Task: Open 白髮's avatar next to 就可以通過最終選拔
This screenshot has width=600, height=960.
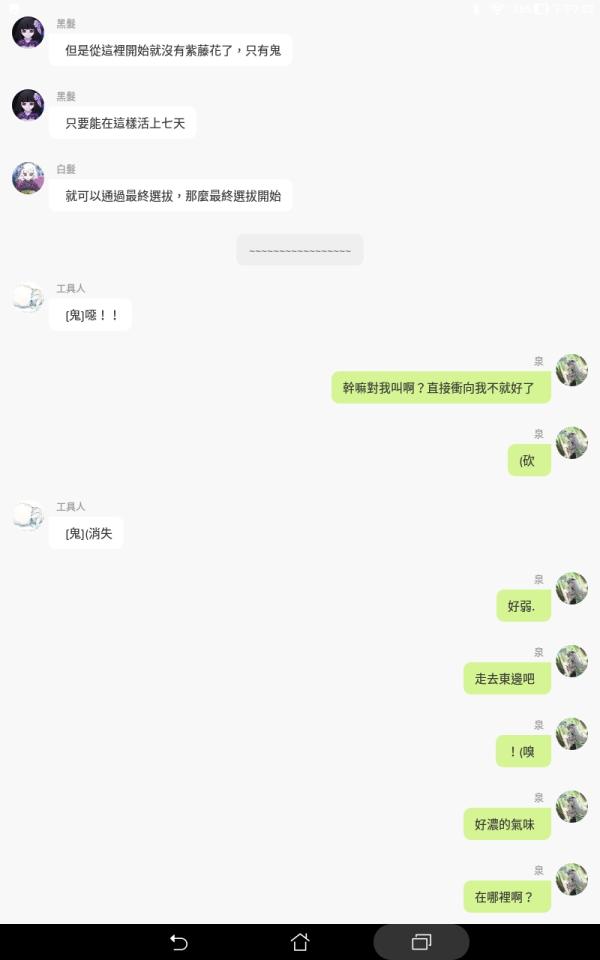Action: pyautogui.click(x=28, y=178)
